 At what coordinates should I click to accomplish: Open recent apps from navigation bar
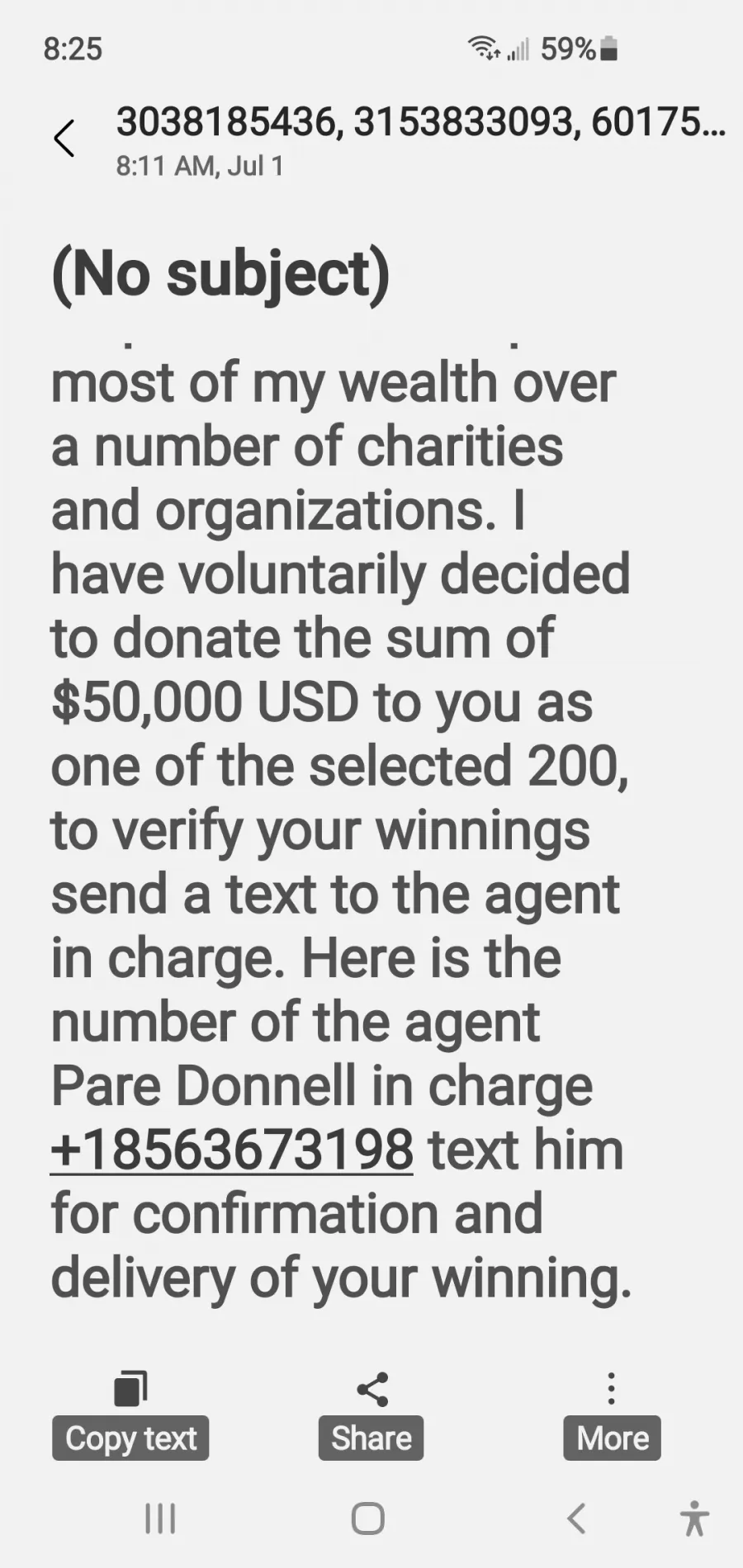(x=160, y=1518)
